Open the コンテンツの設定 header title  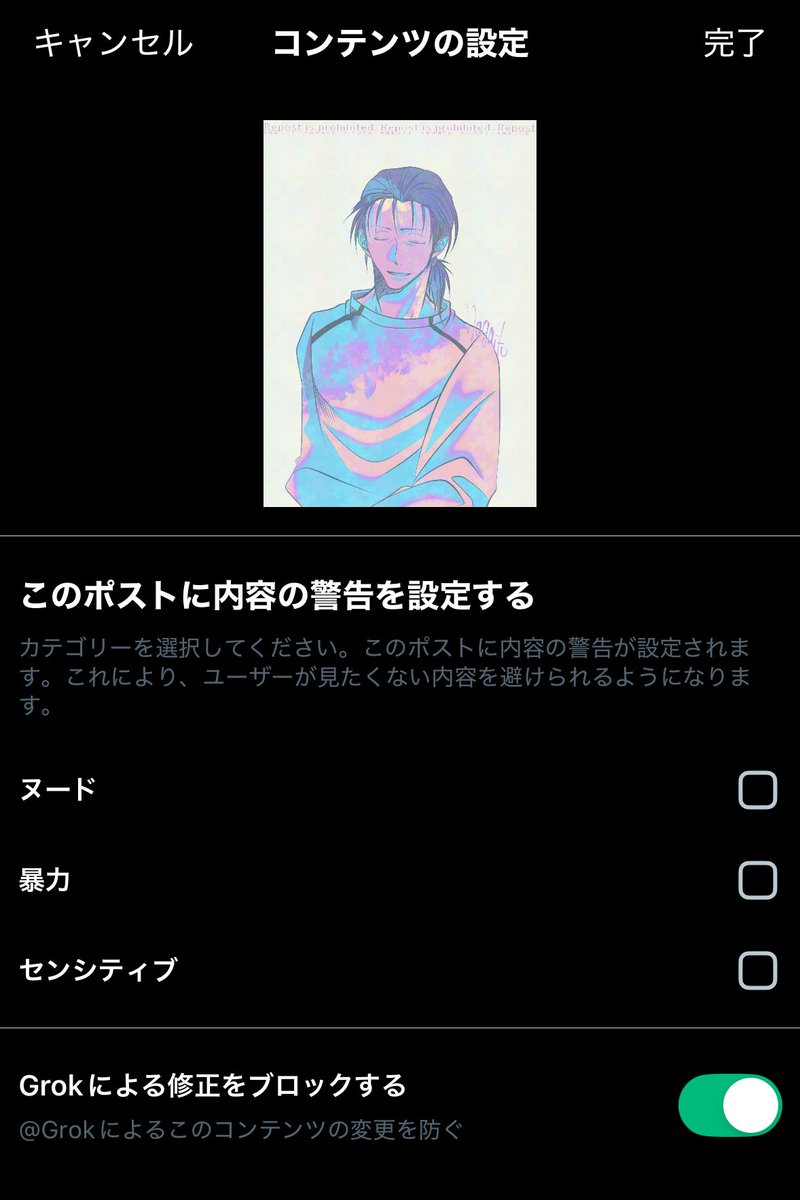coord(400,44)
